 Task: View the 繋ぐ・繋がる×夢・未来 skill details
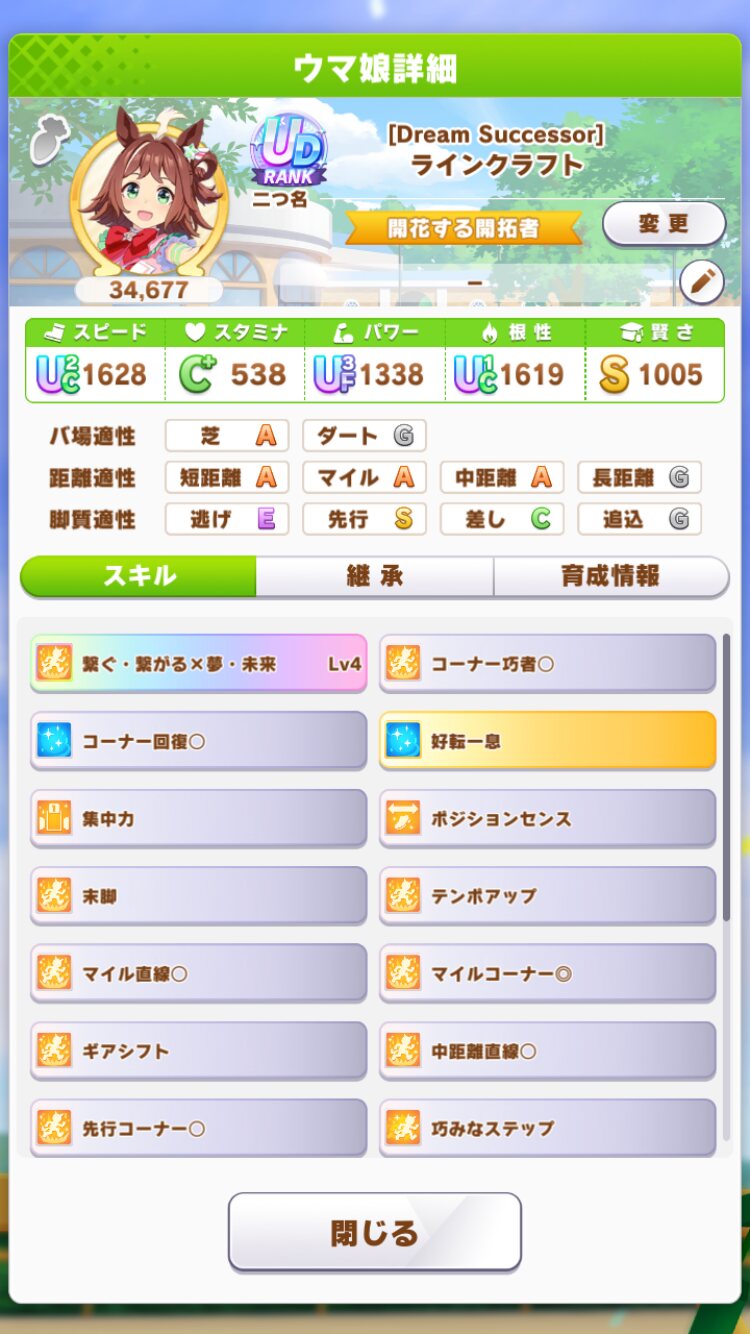pyautogui.click(x=198, y=663)
